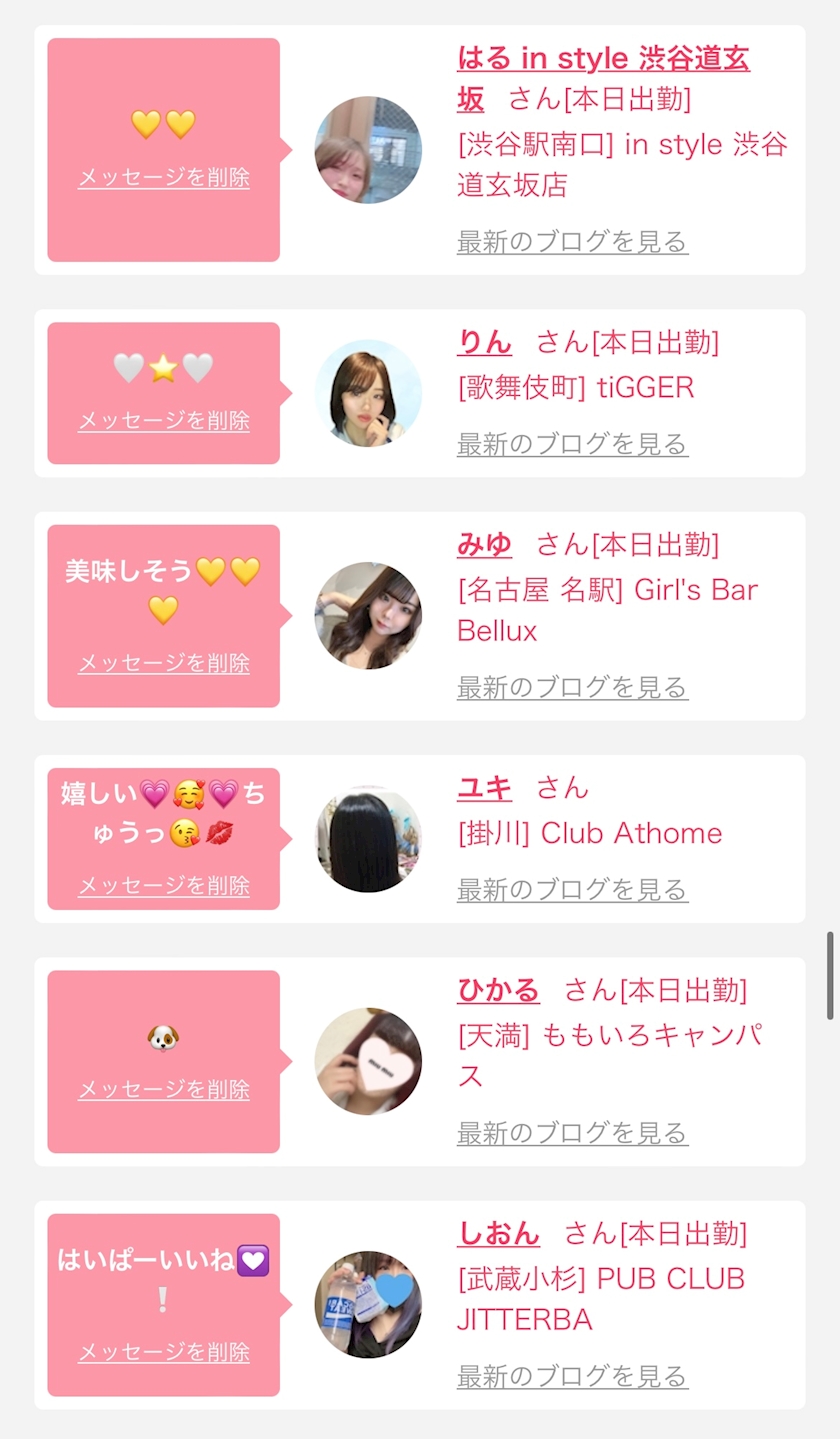The height and width of the screenshot is (1439, 840).
Task: Delete the message sent to りん
Action: coord(164,421)
